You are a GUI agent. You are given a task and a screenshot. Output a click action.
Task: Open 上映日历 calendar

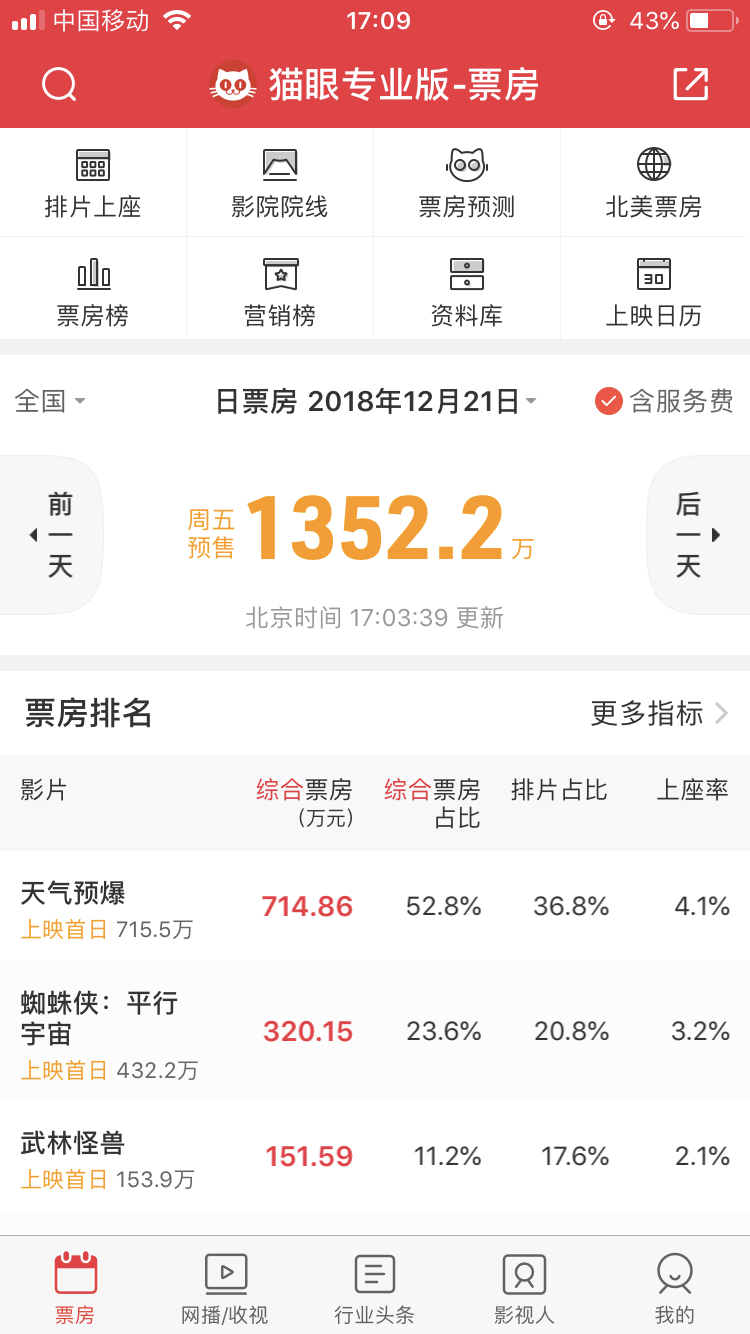pyautogui.click(x=654, y=291)
